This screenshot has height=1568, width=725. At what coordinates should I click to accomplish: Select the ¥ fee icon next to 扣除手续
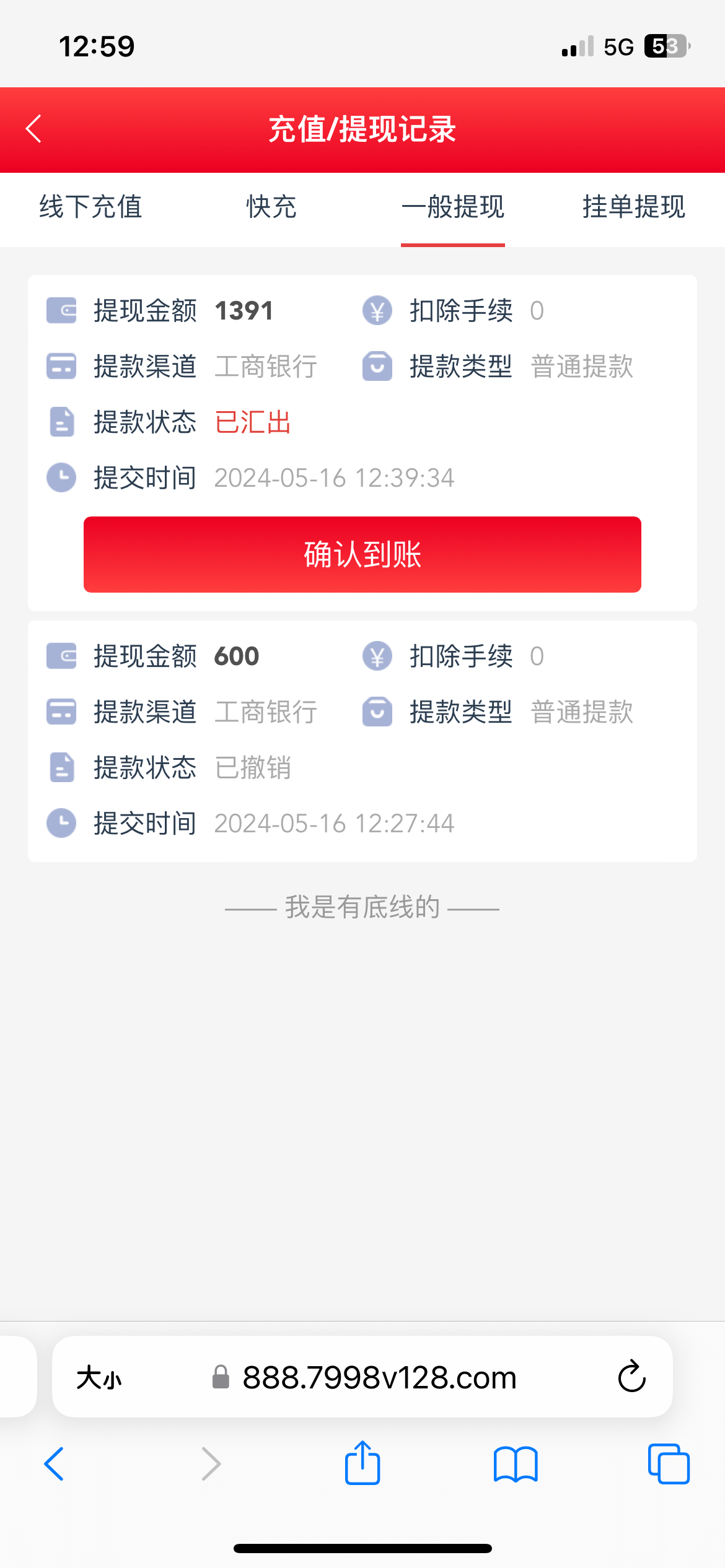coord(377,311)
